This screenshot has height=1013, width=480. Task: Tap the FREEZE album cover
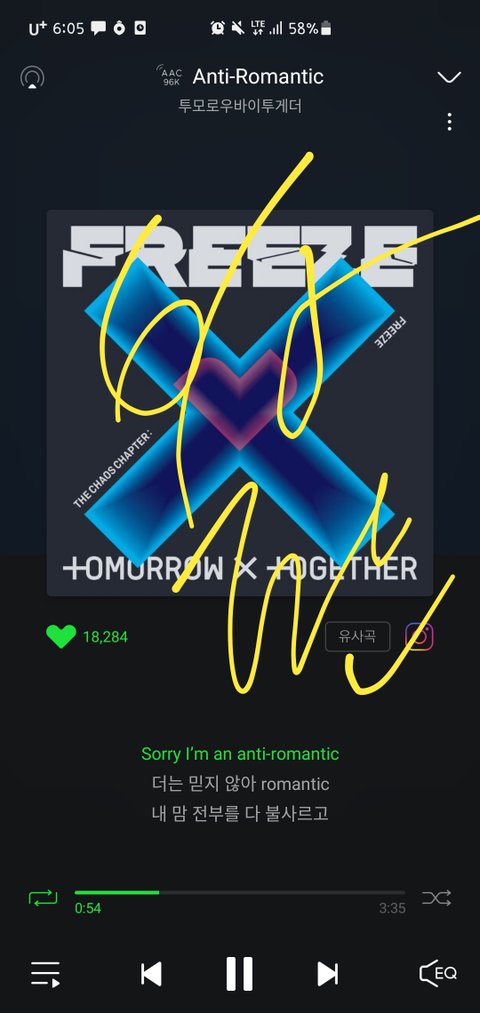tap(240, 402)
